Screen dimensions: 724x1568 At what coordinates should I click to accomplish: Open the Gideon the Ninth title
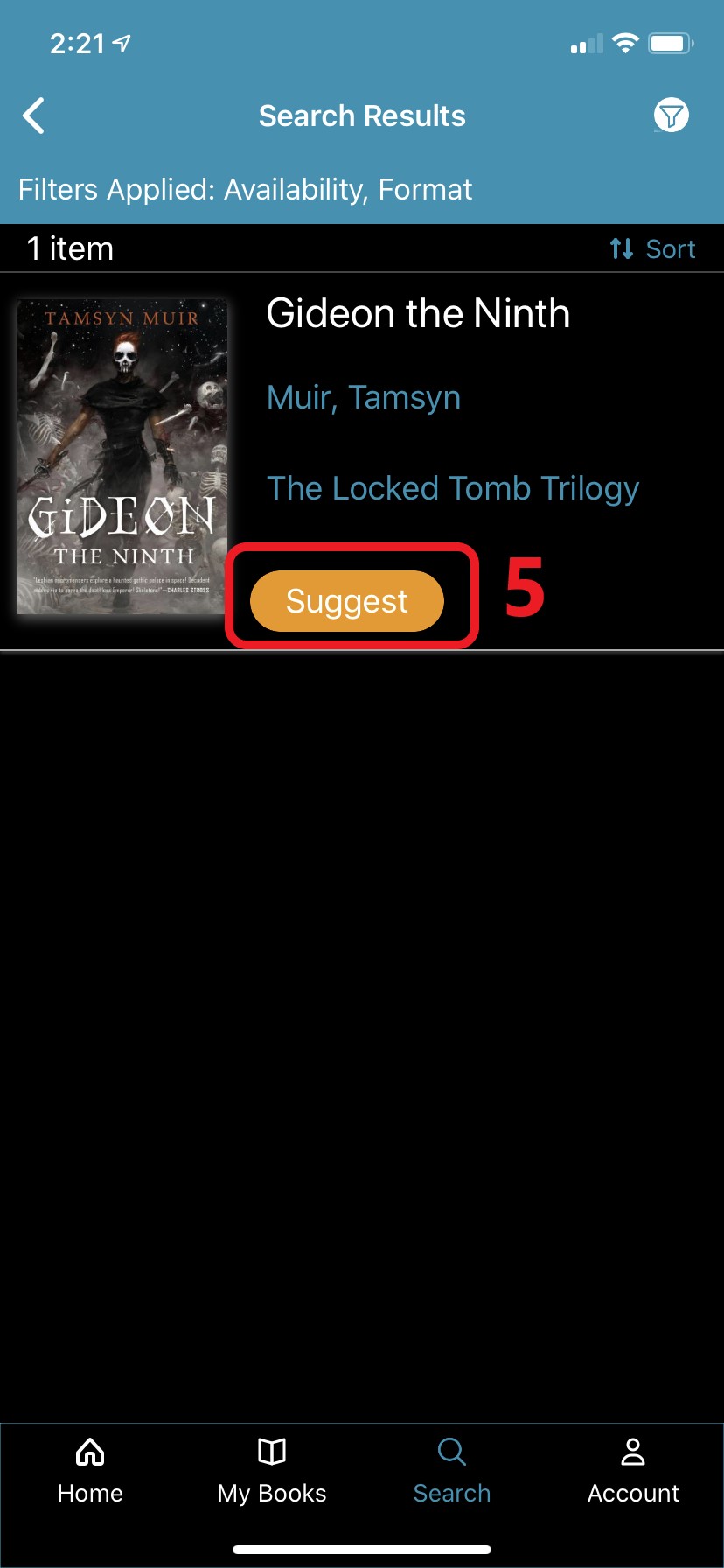(x=418, y=314)
